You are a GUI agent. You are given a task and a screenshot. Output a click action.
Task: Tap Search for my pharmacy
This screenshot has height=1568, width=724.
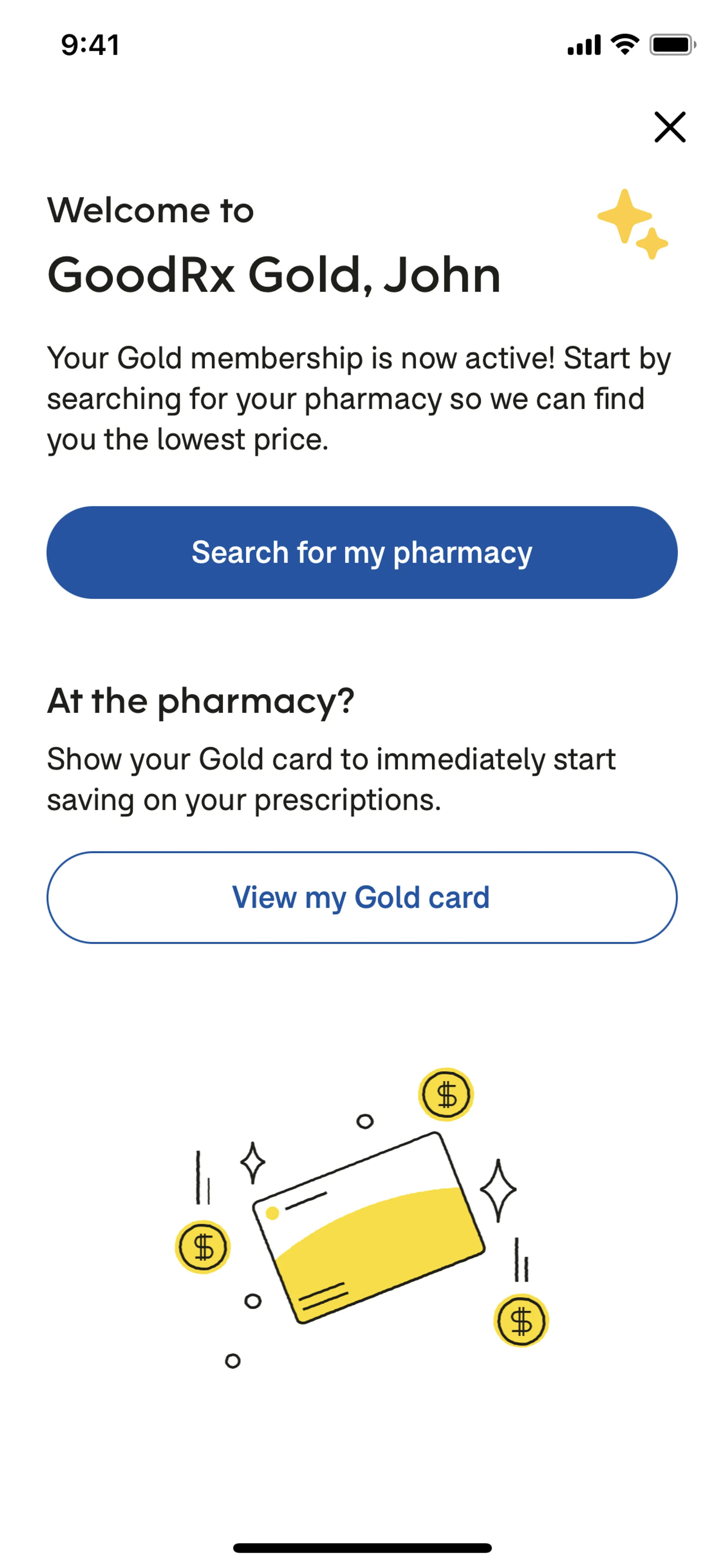click(362, 552)
